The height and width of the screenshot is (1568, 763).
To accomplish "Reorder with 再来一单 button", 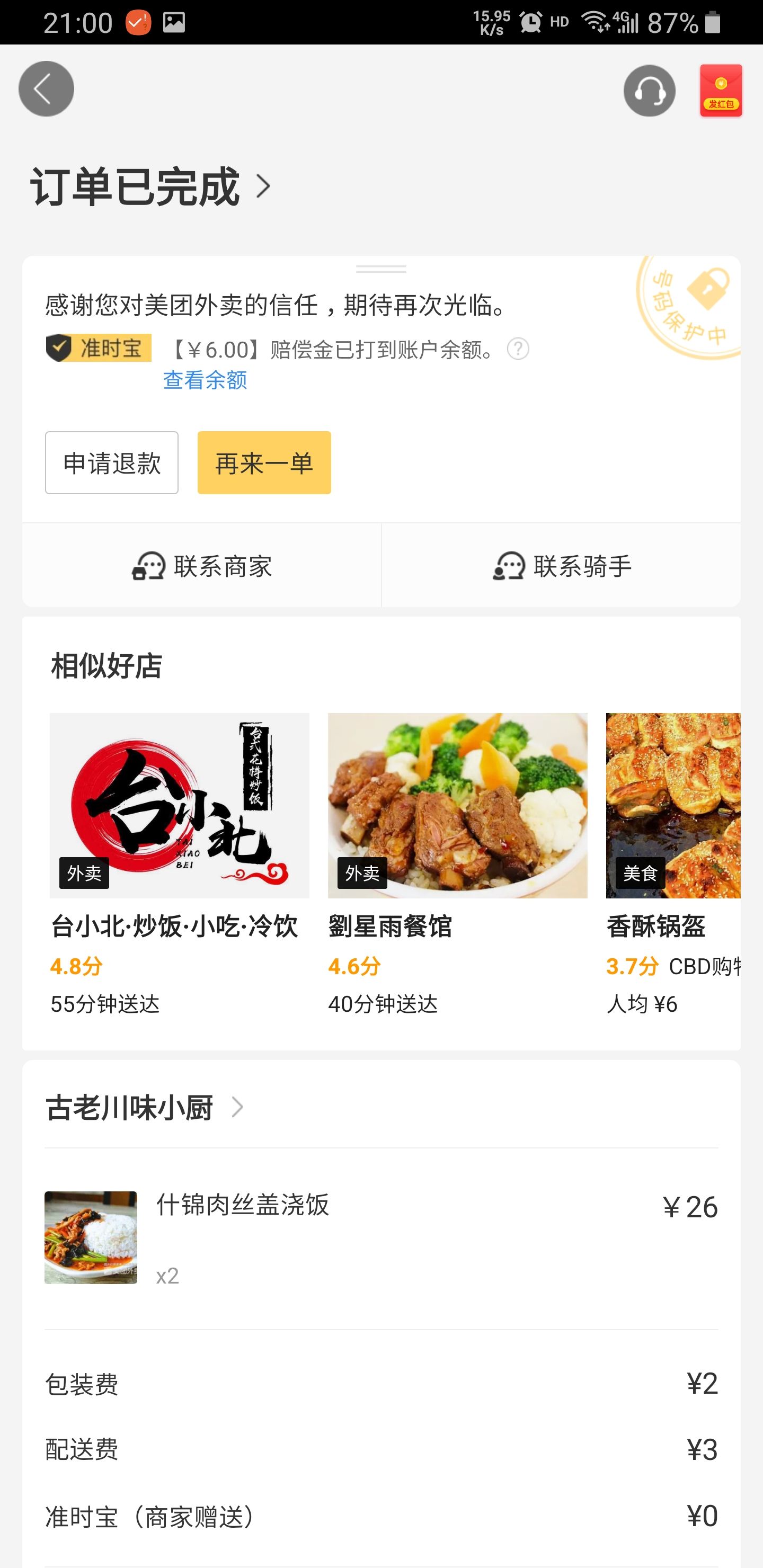I will click(x=264, y=462).
